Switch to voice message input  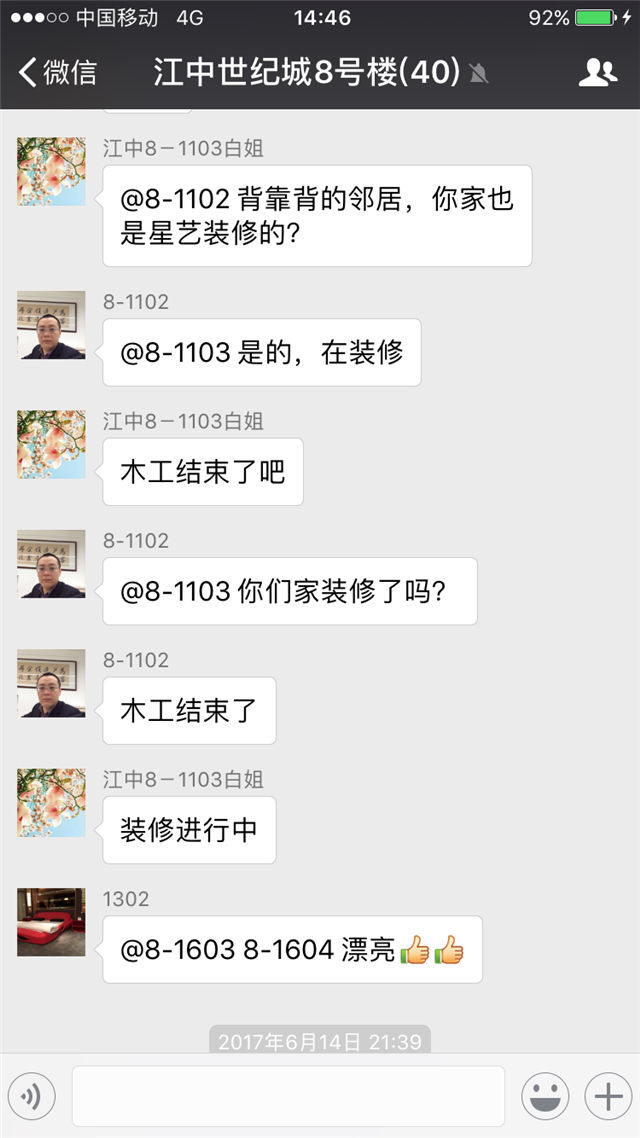(x=31, y=1097)
